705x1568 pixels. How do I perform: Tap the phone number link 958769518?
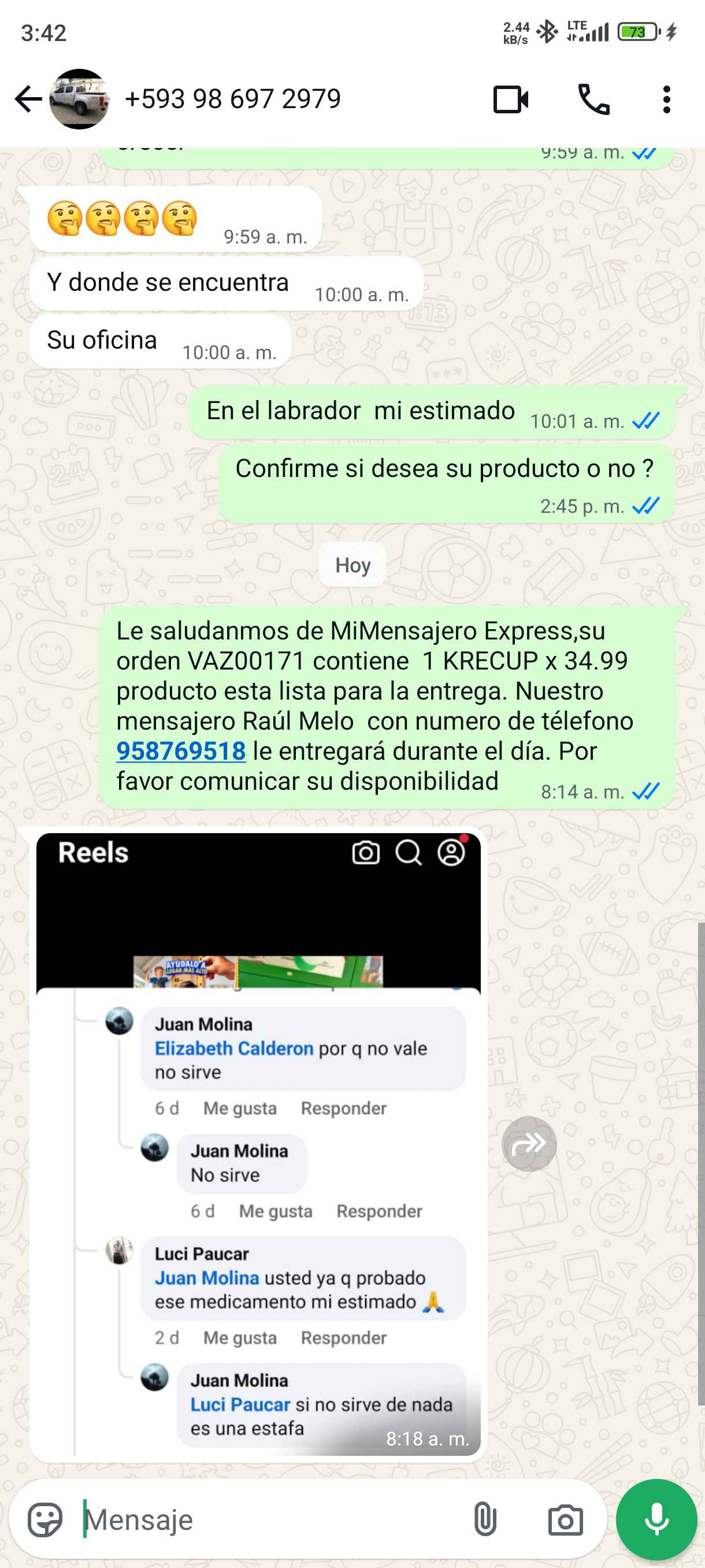pyautogui.click(x=181, y=751)
